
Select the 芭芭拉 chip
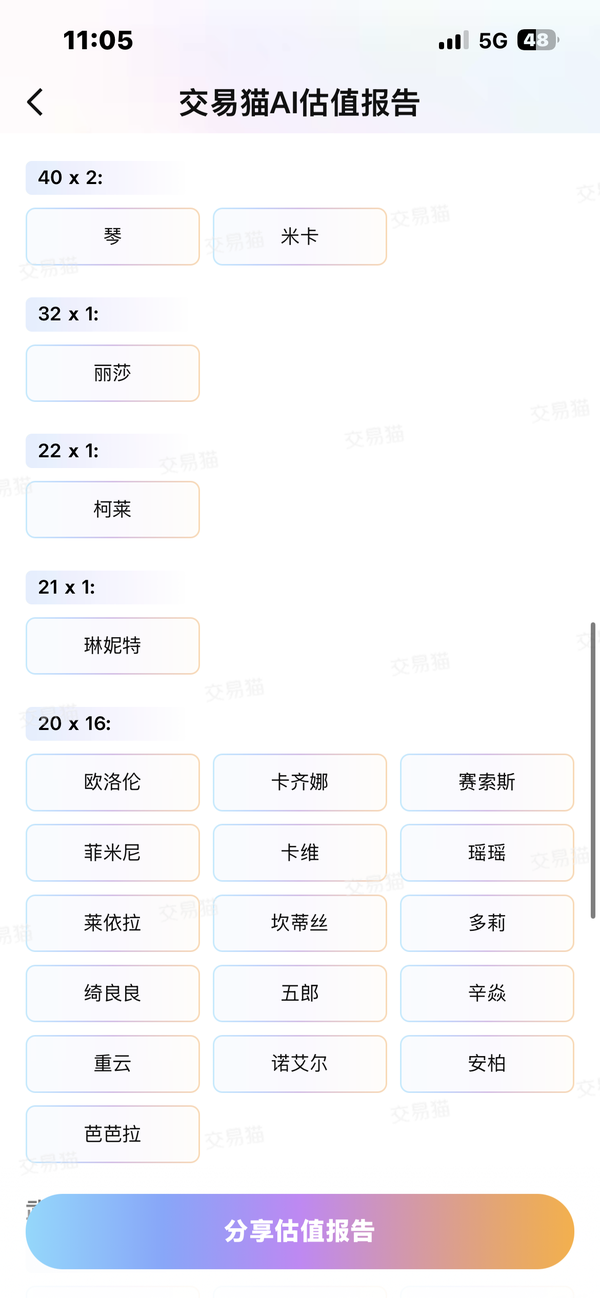pos(113,1134)
